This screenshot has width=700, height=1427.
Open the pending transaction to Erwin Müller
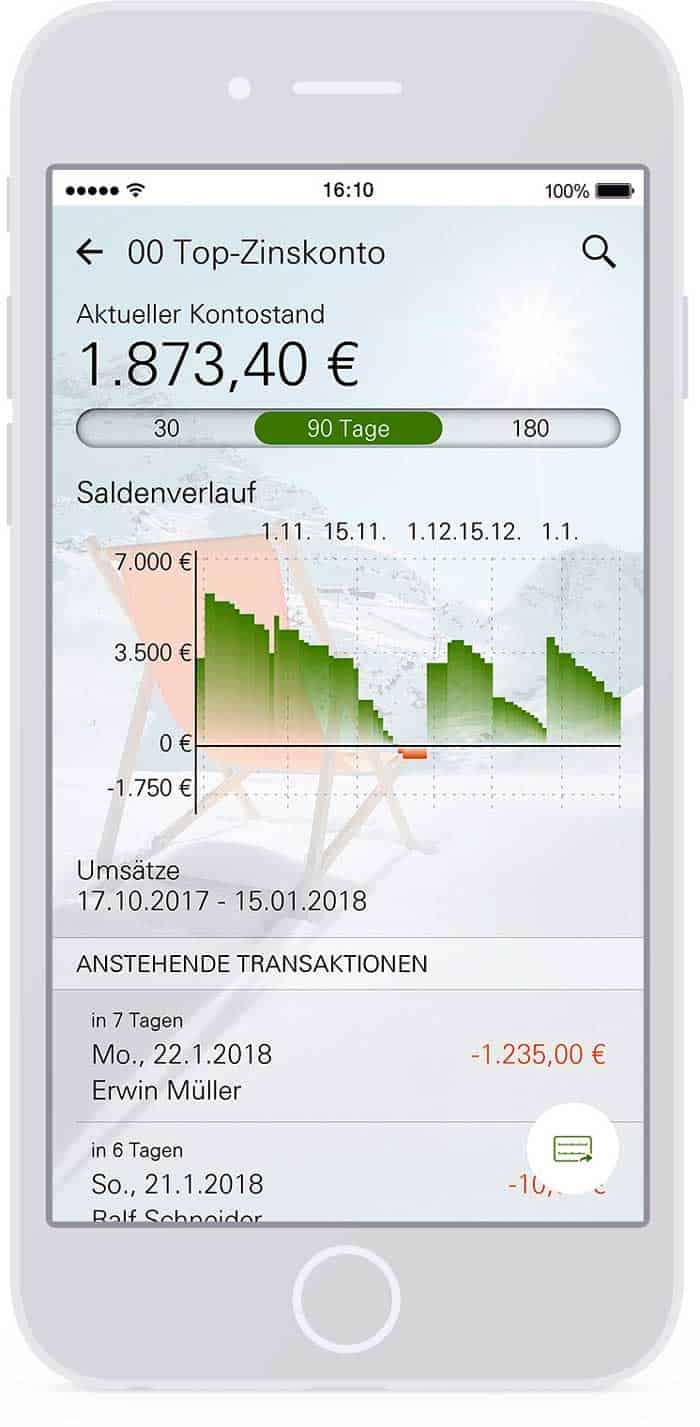(x=348, y=1056)
